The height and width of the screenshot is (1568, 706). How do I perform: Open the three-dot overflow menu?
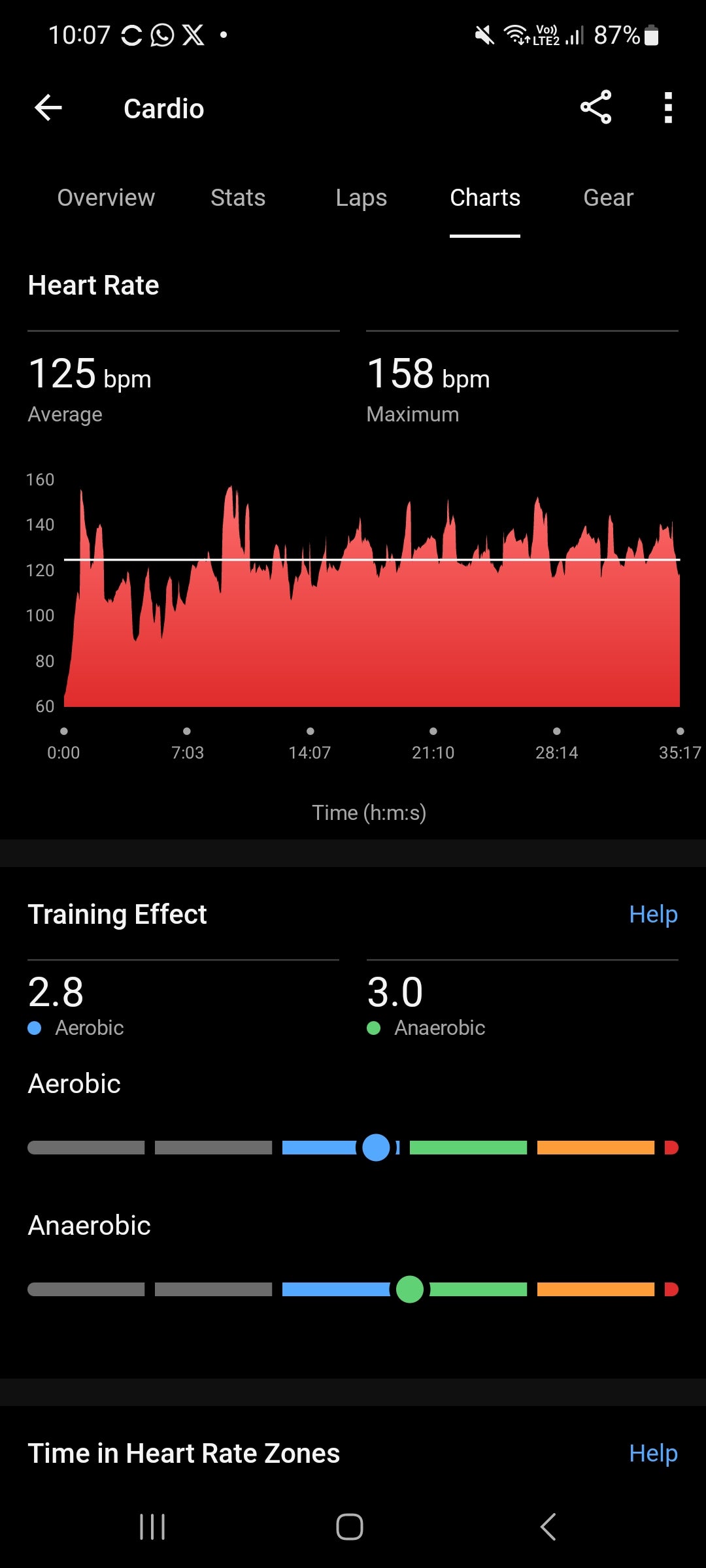point(667,108)
